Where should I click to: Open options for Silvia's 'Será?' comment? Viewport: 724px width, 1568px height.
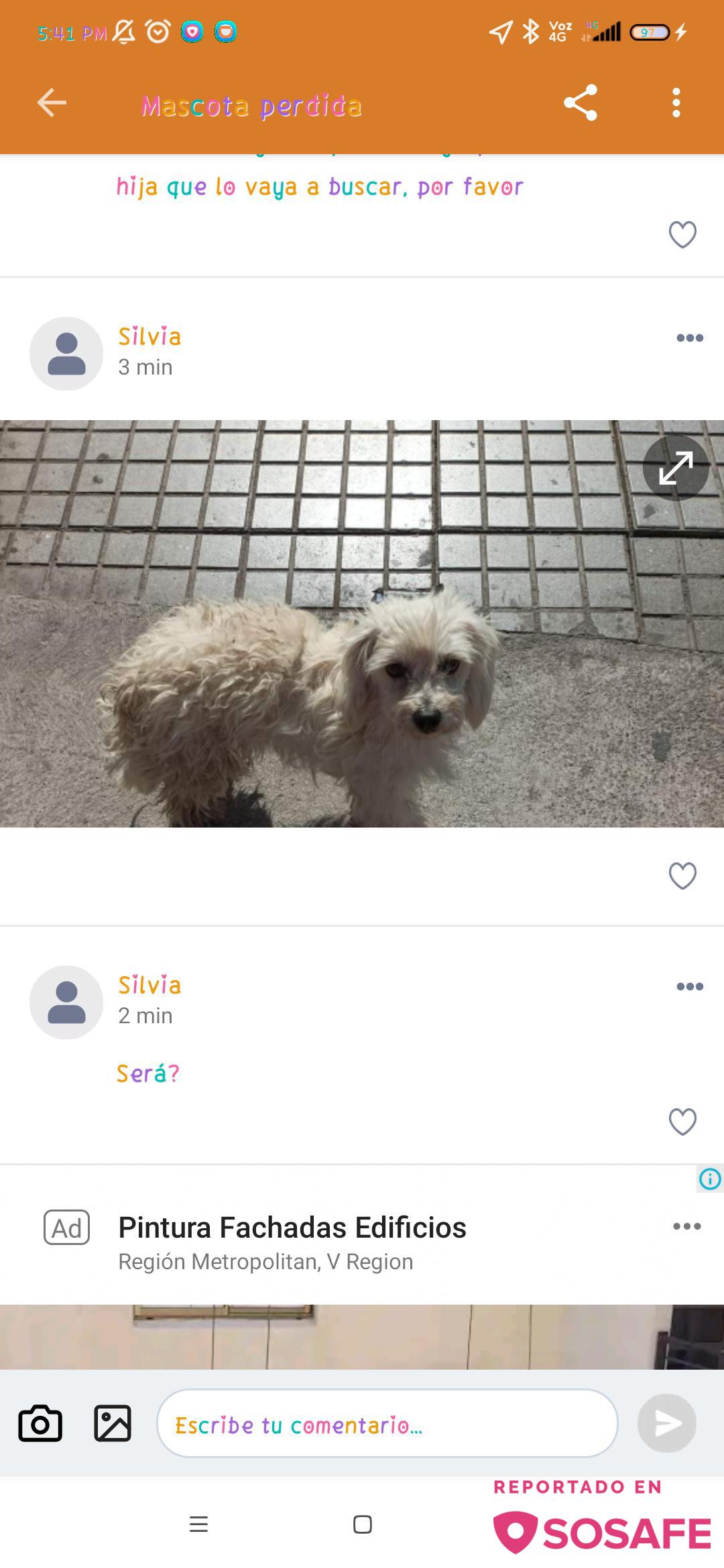(x=689, y=986)
